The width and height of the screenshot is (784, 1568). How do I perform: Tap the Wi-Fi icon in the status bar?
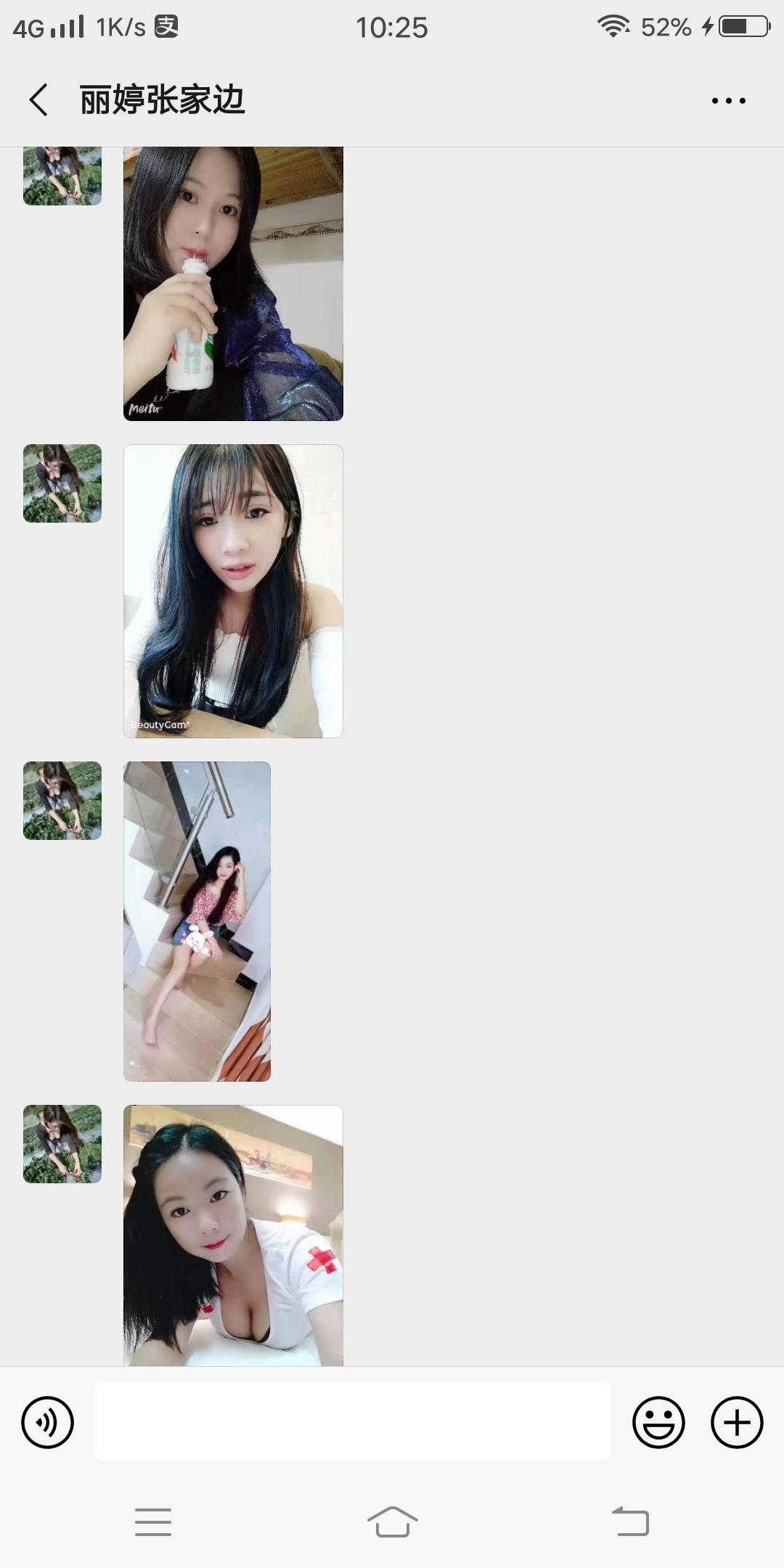pos(612,25)
